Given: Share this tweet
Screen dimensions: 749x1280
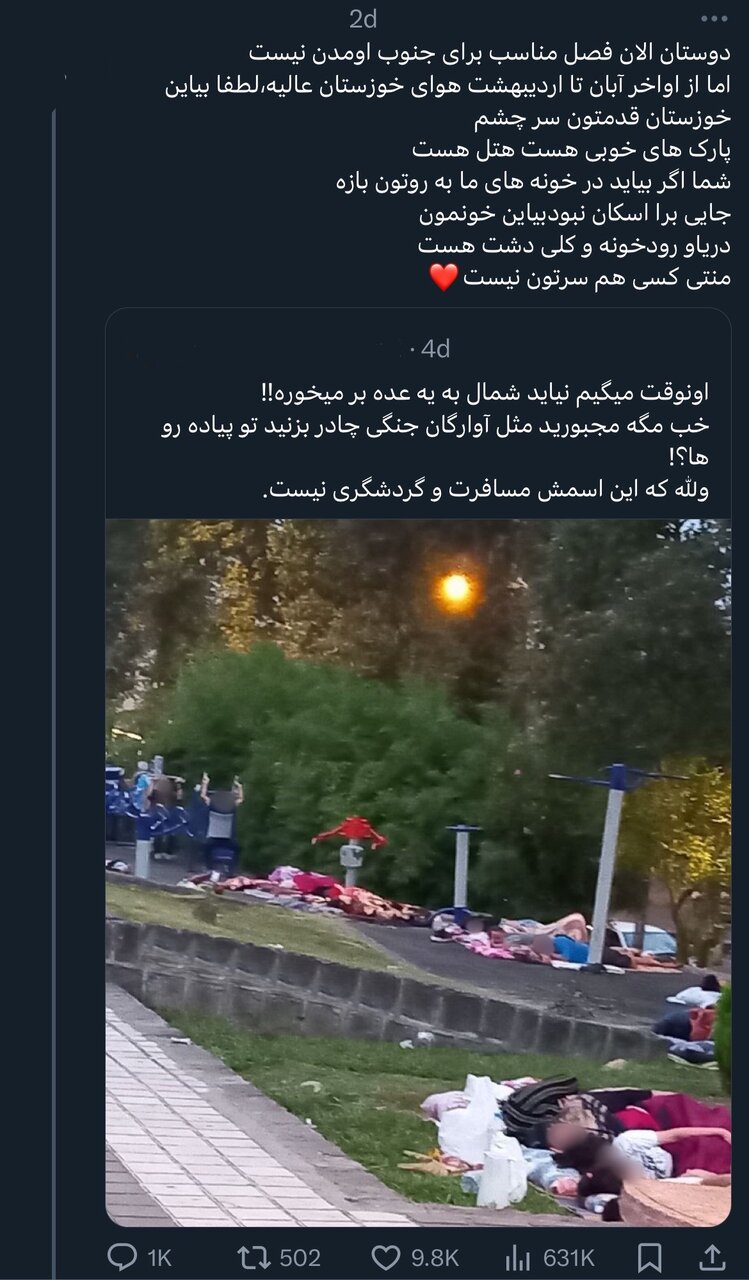Looking at the screenshot, I should [x=712, y=1256].
